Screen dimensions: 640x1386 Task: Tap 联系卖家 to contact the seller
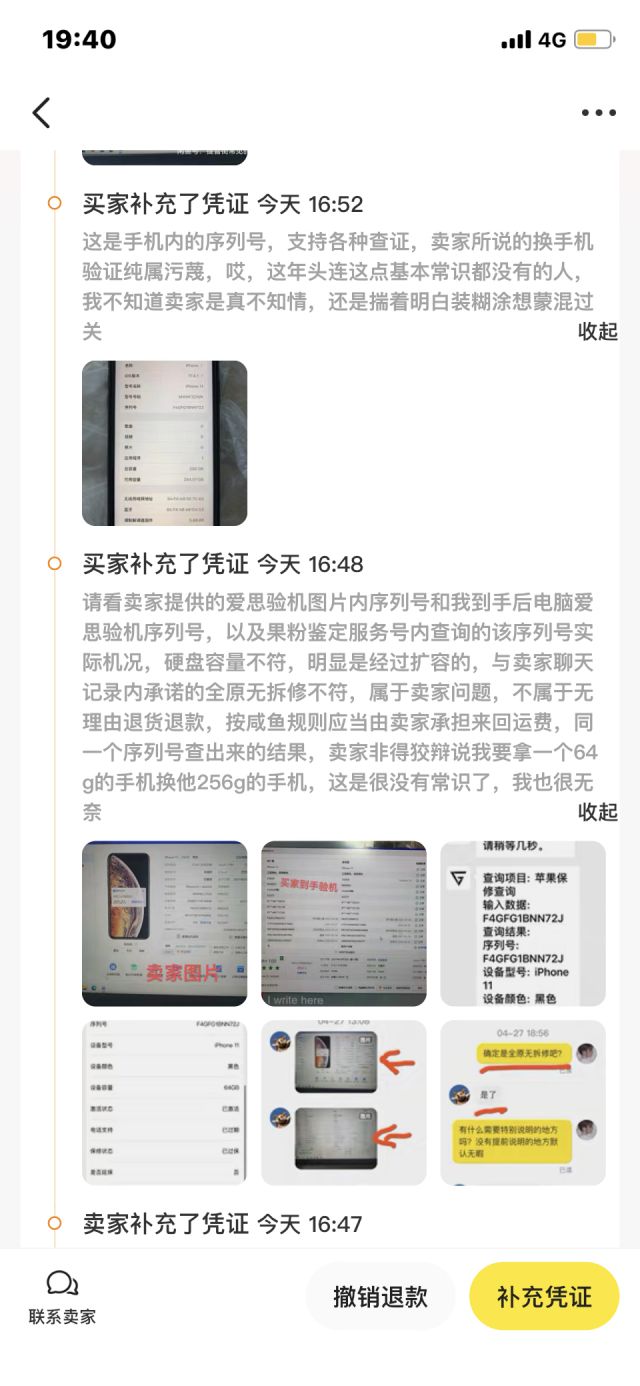(x=62, y=1297)
